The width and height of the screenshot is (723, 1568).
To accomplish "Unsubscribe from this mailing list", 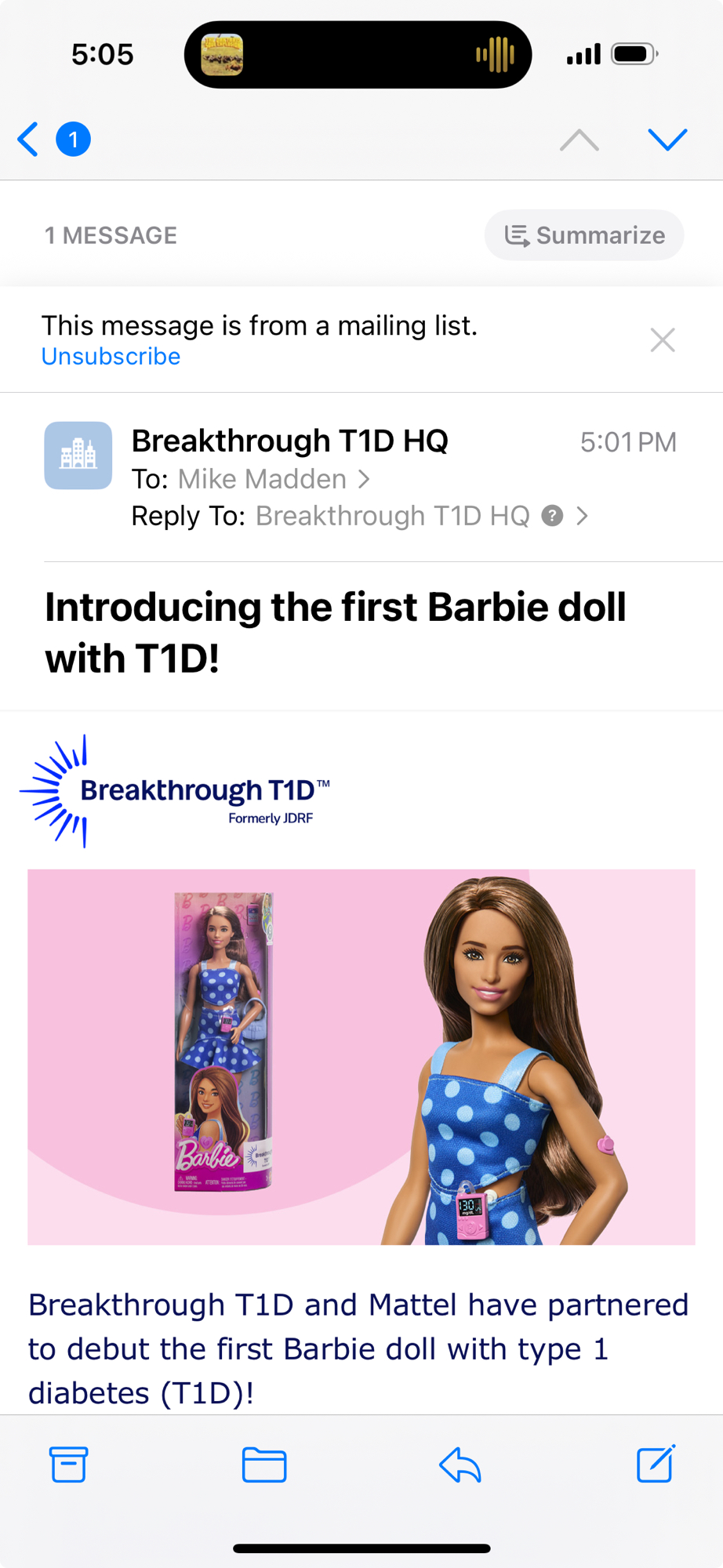I will tap(111, 357).
